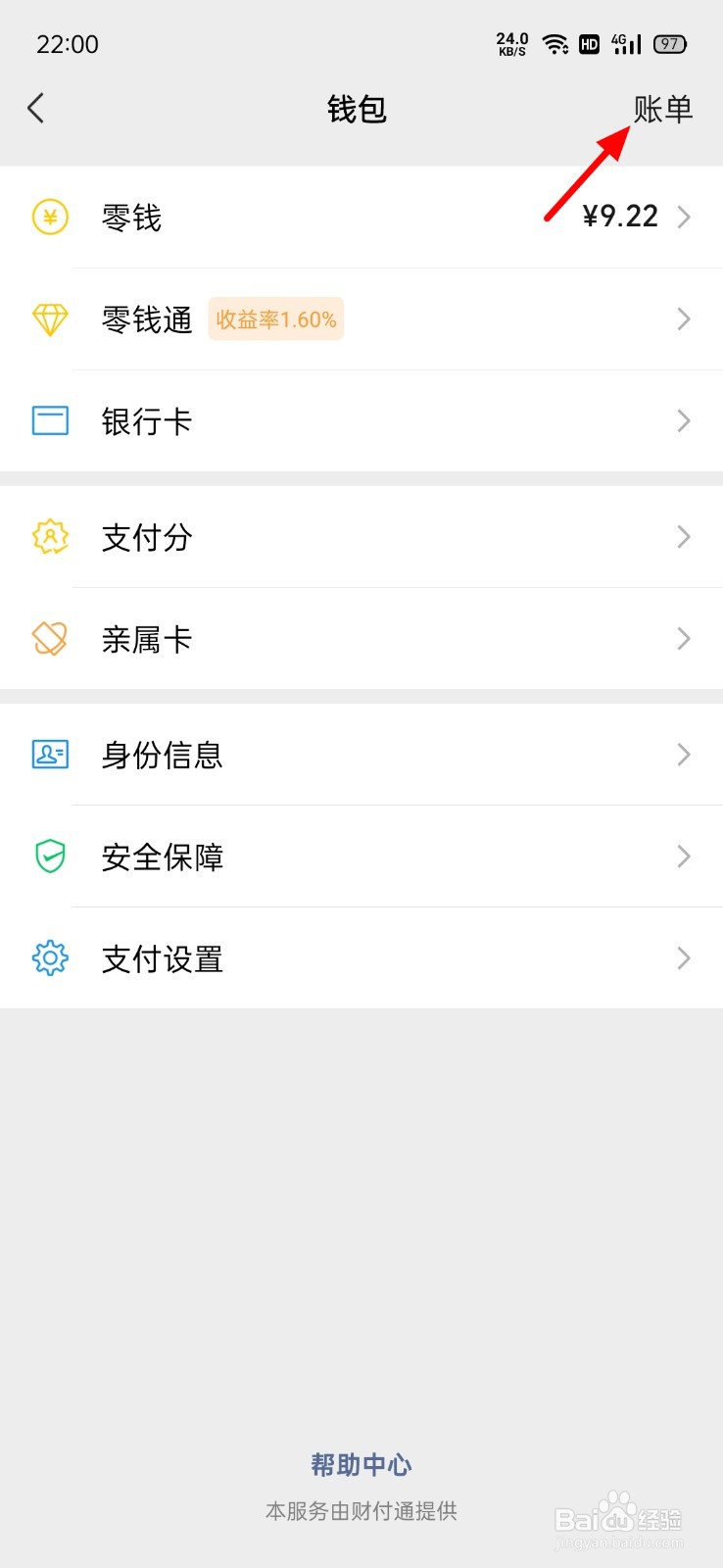Go back from the 钱包 page

click(x=36, y=108)
